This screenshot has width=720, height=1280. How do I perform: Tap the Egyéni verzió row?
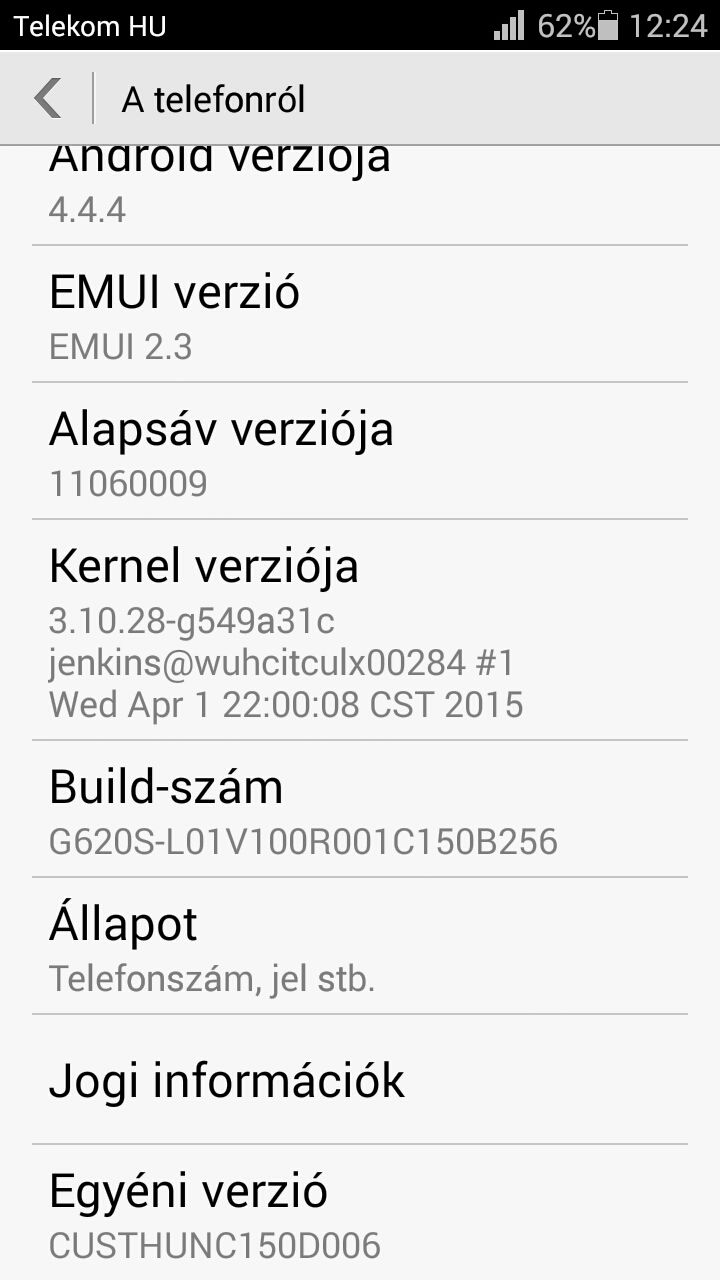[x=360, y=1212]
